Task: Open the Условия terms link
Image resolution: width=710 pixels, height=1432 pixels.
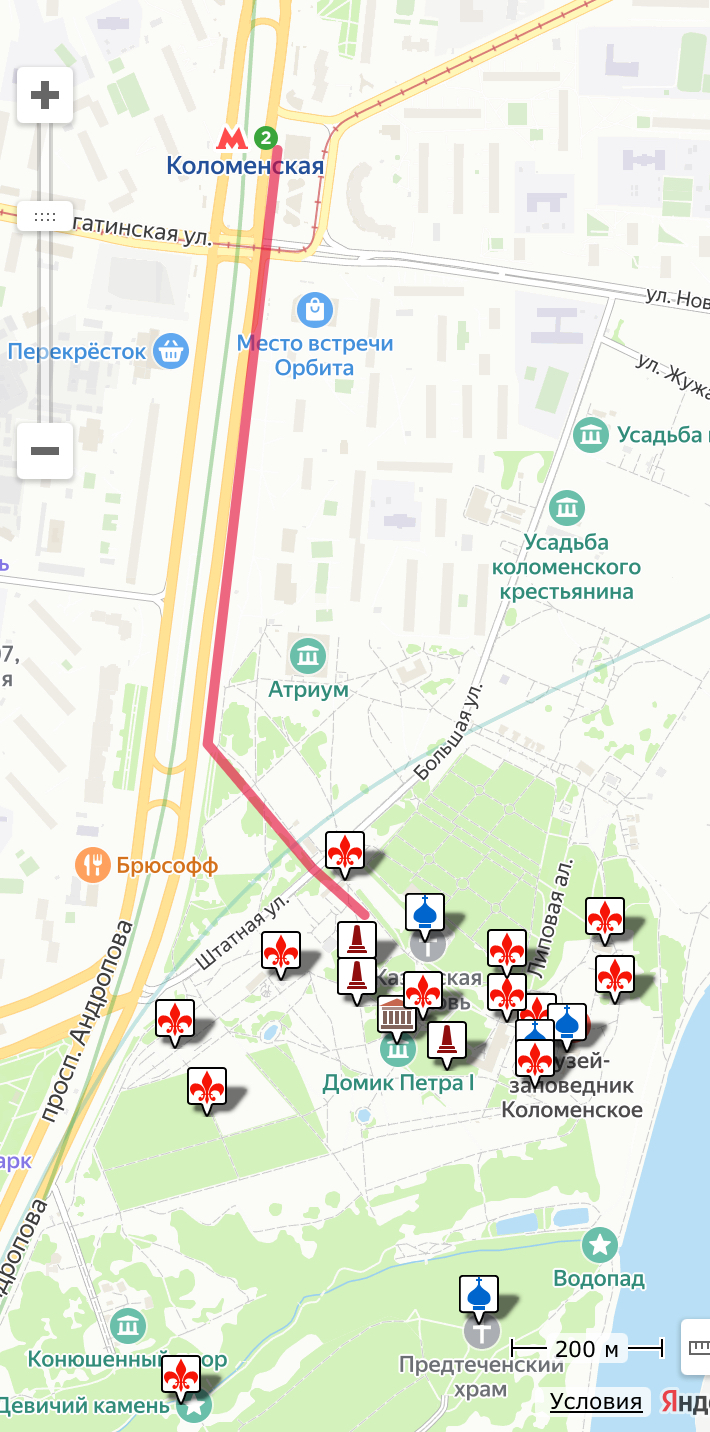Action: [596, 1401]
